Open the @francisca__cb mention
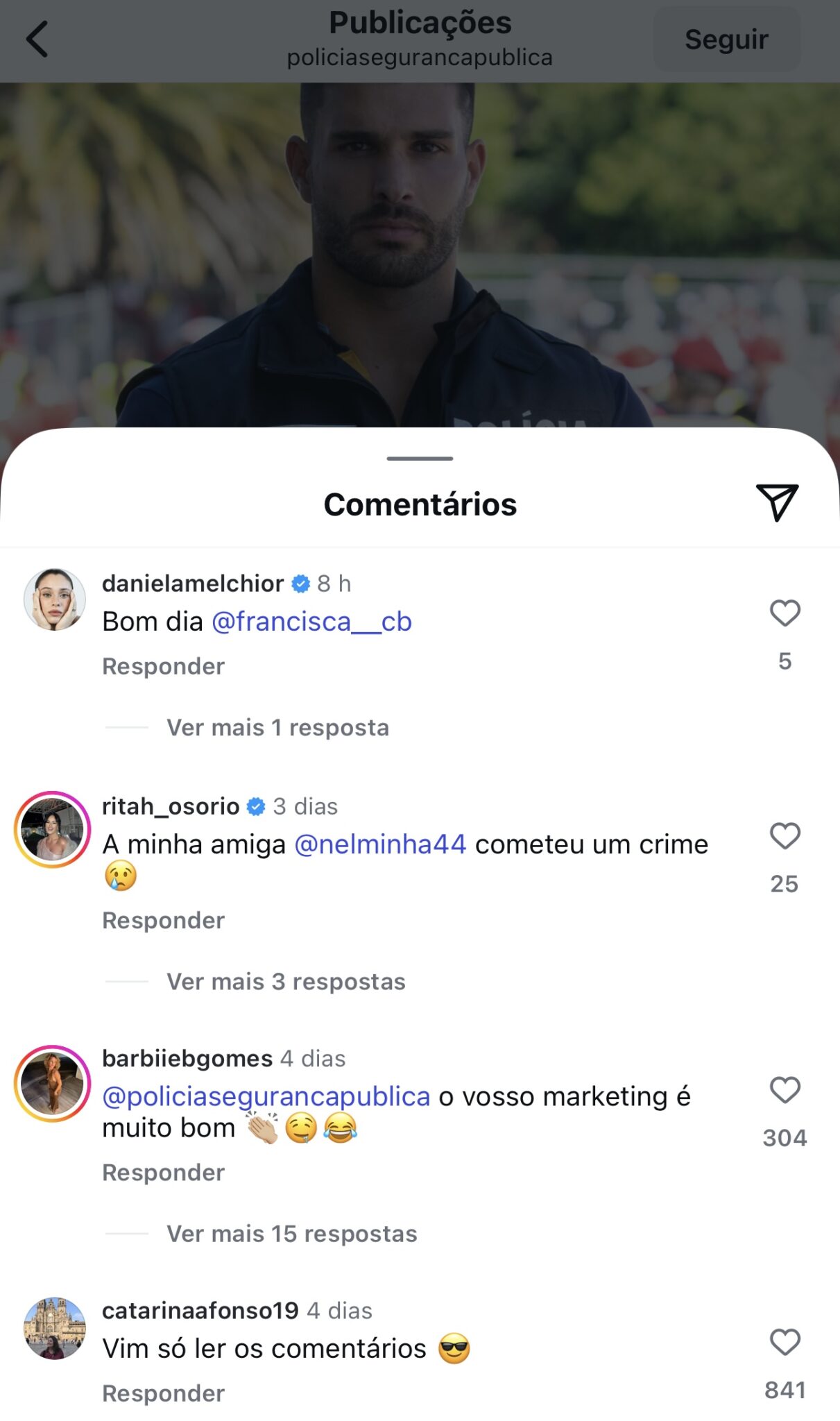This screenshot has height=1421, width=840. click(311, 622)
